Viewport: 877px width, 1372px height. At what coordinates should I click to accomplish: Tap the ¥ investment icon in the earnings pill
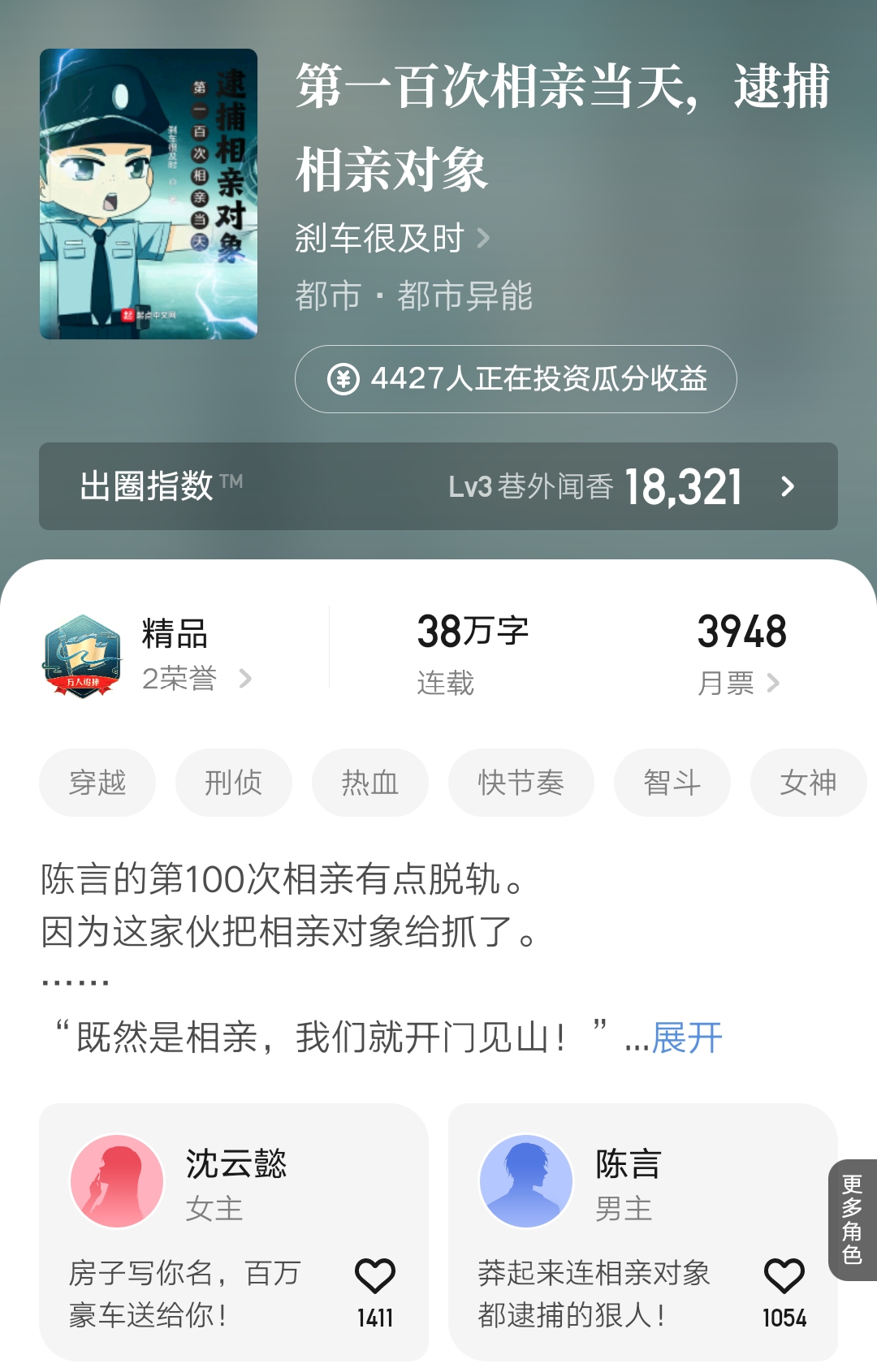[344, 378]
